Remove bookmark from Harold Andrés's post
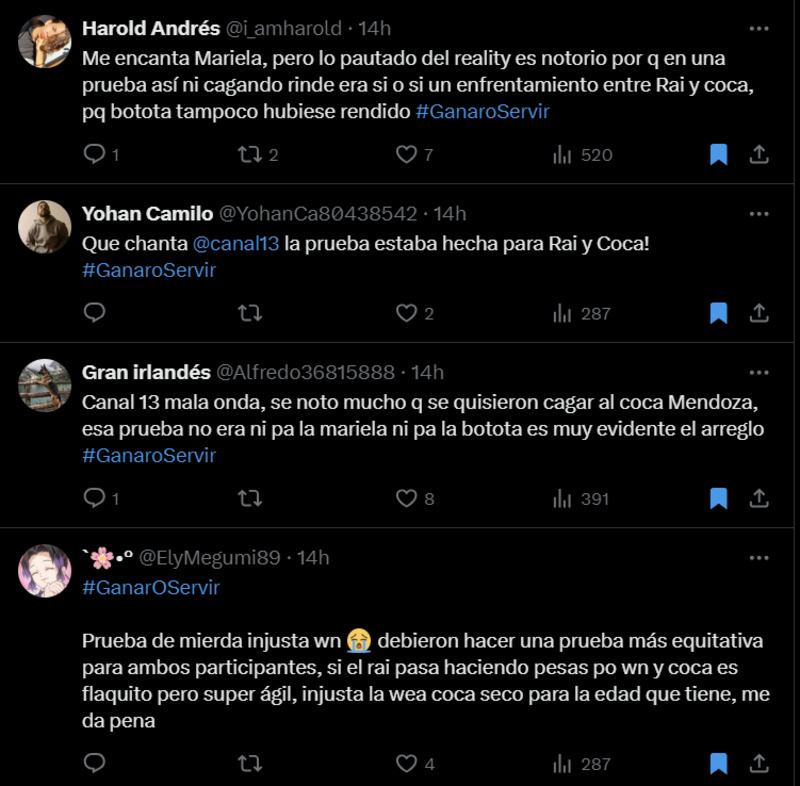Image resolution: width=800 pixels, height=786 pixels. click(x=718, y=154)
